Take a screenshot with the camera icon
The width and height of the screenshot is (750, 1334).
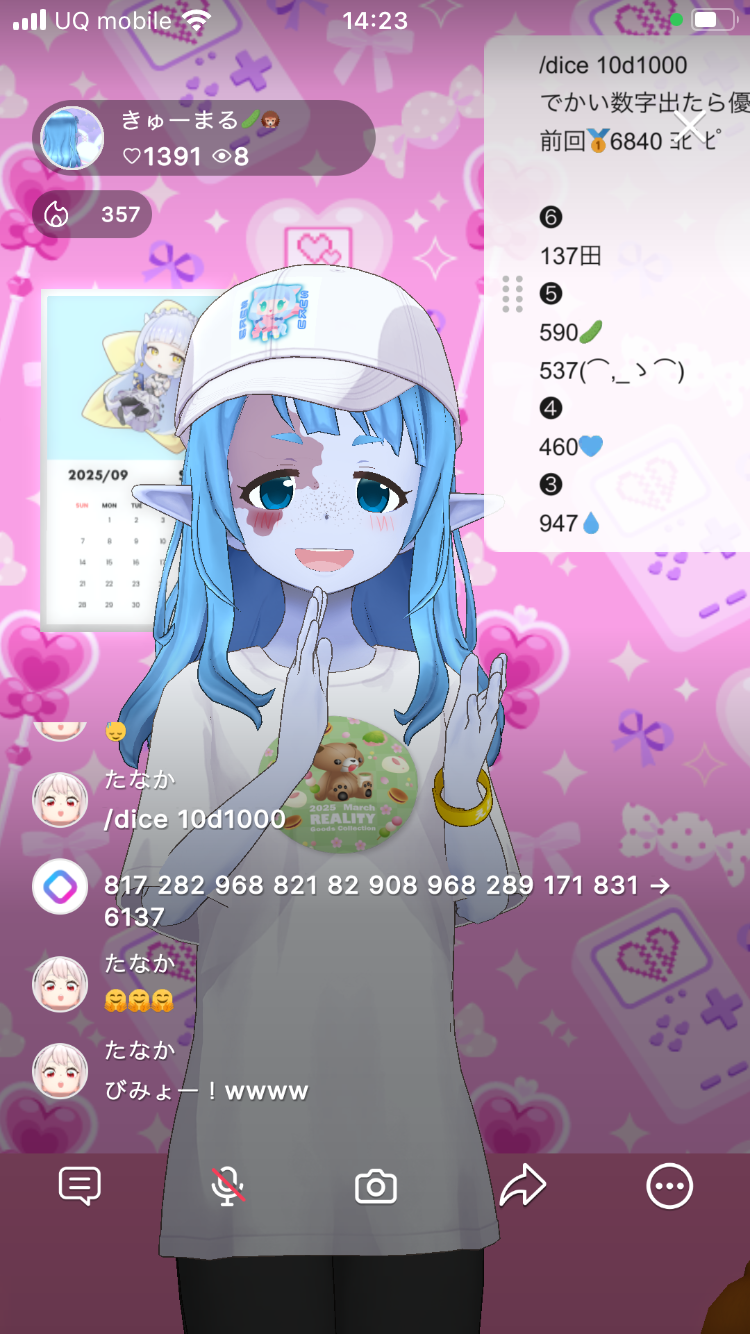(376, 1187)
